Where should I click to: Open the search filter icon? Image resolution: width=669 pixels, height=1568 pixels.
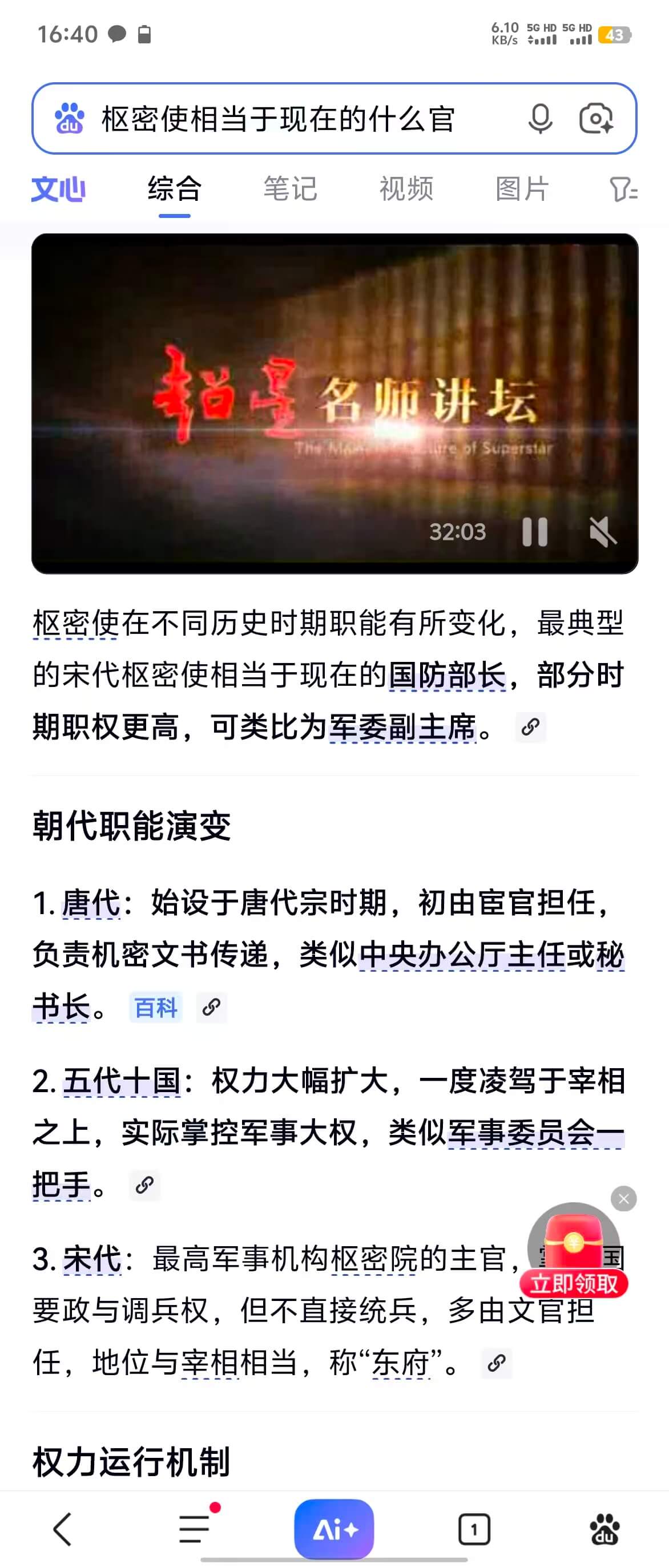pos(623,189)
